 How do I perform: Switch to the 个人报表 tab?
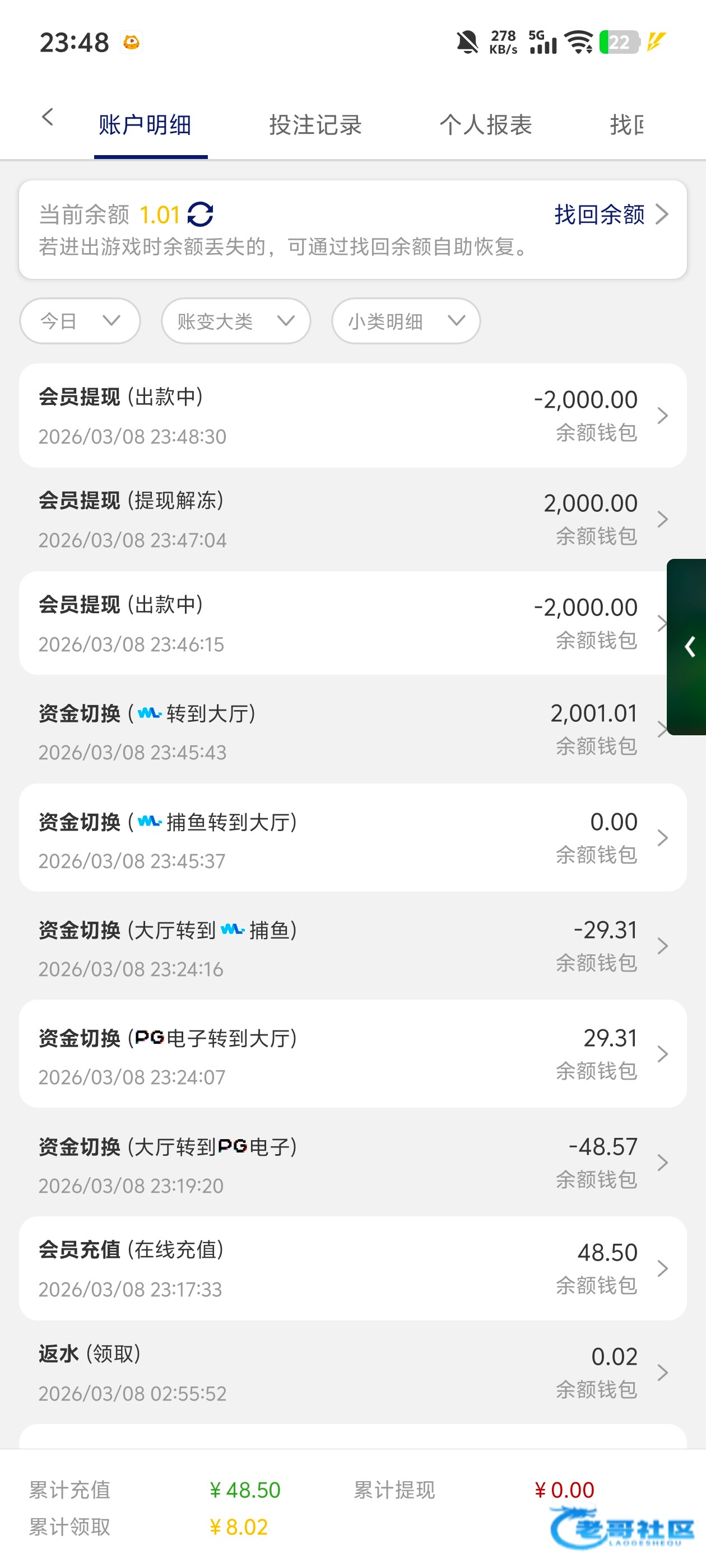[x=485, y=125]
